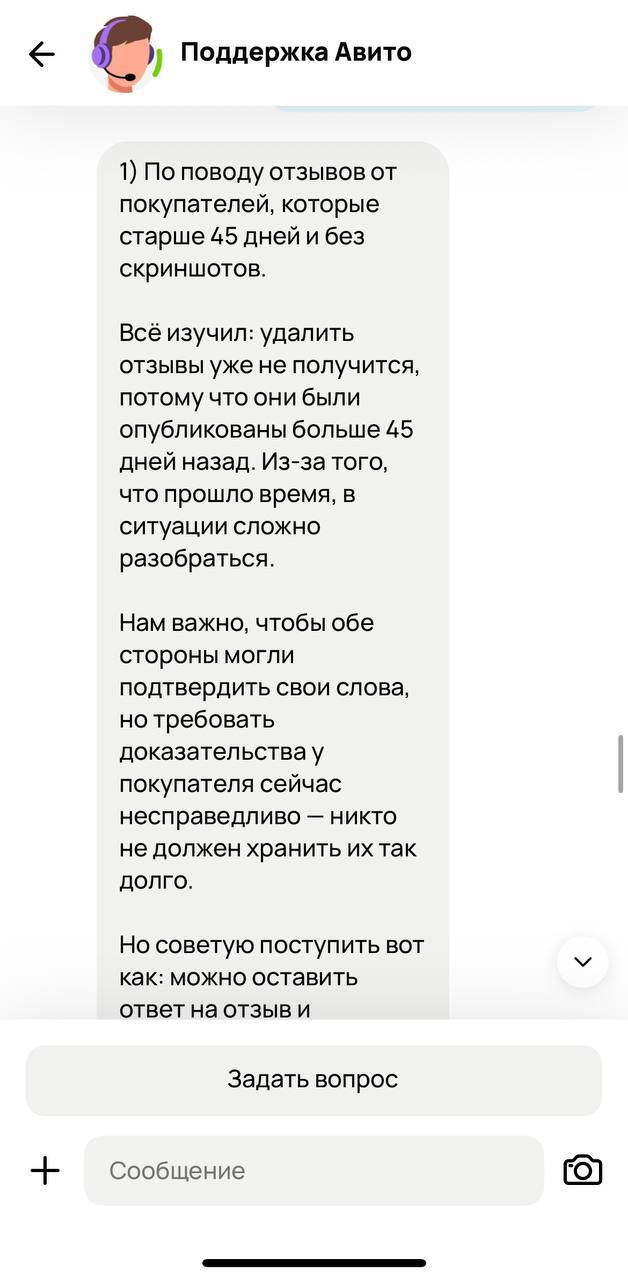Open the camera to send a photo
The height and width of the screenshot is (1280, 628).
(583, 1171)
